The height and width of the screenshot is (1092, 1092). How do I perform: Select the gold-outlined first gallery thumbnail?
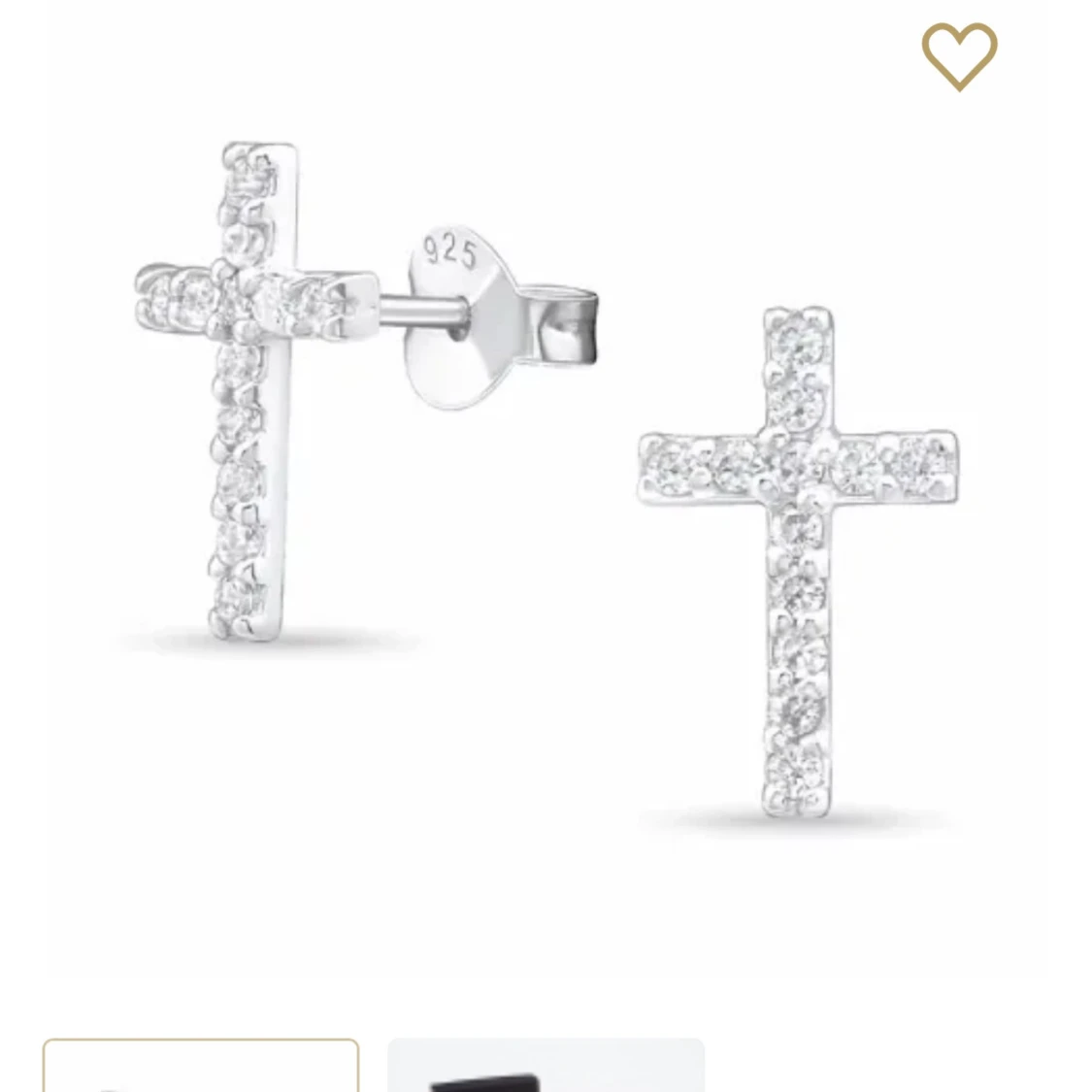click(201, 1066)
